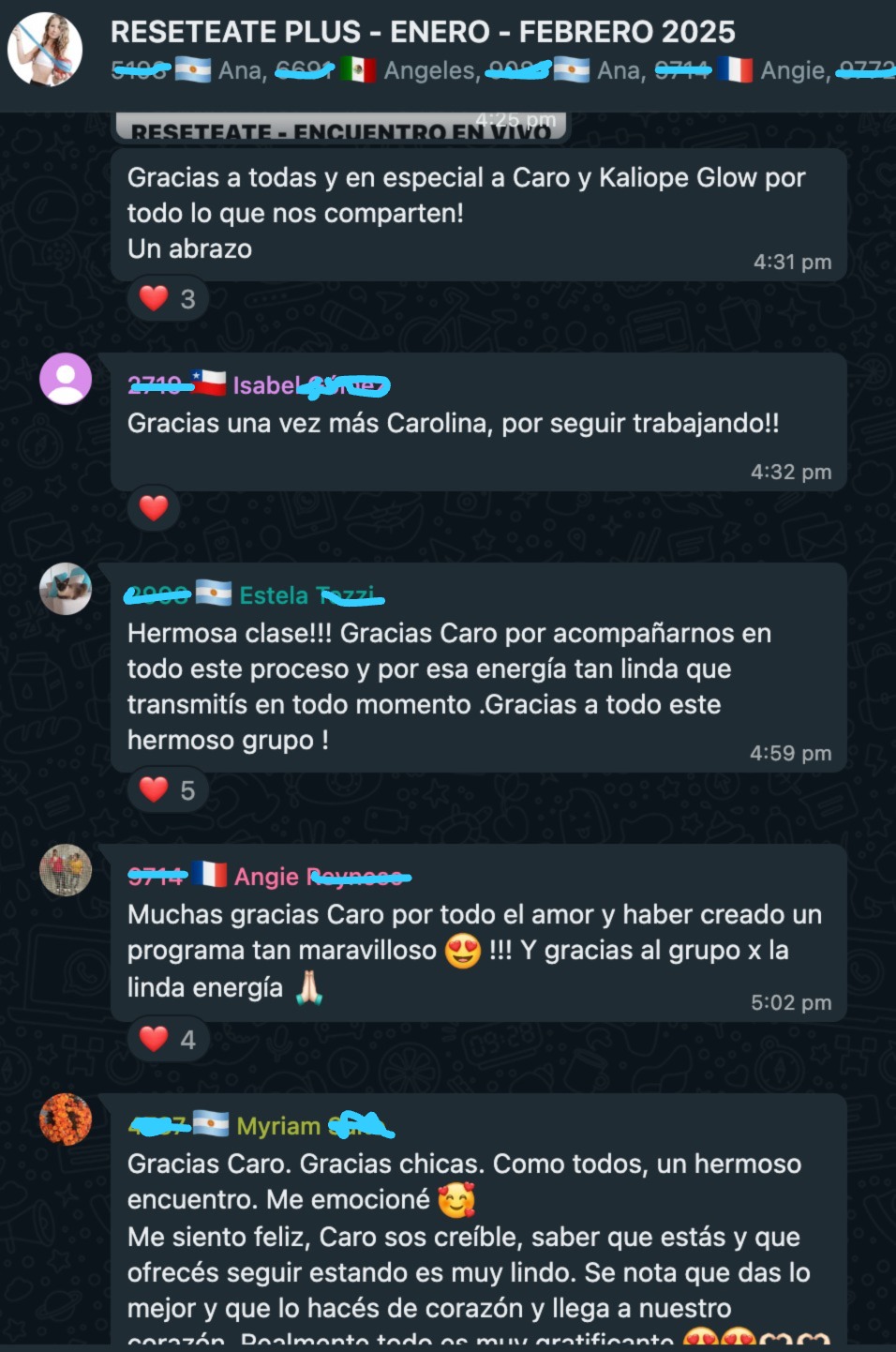Open the RESETEATE - ENCUENTRO EN VIVO message
896x1352 pixels.
(x=341, y=128)
